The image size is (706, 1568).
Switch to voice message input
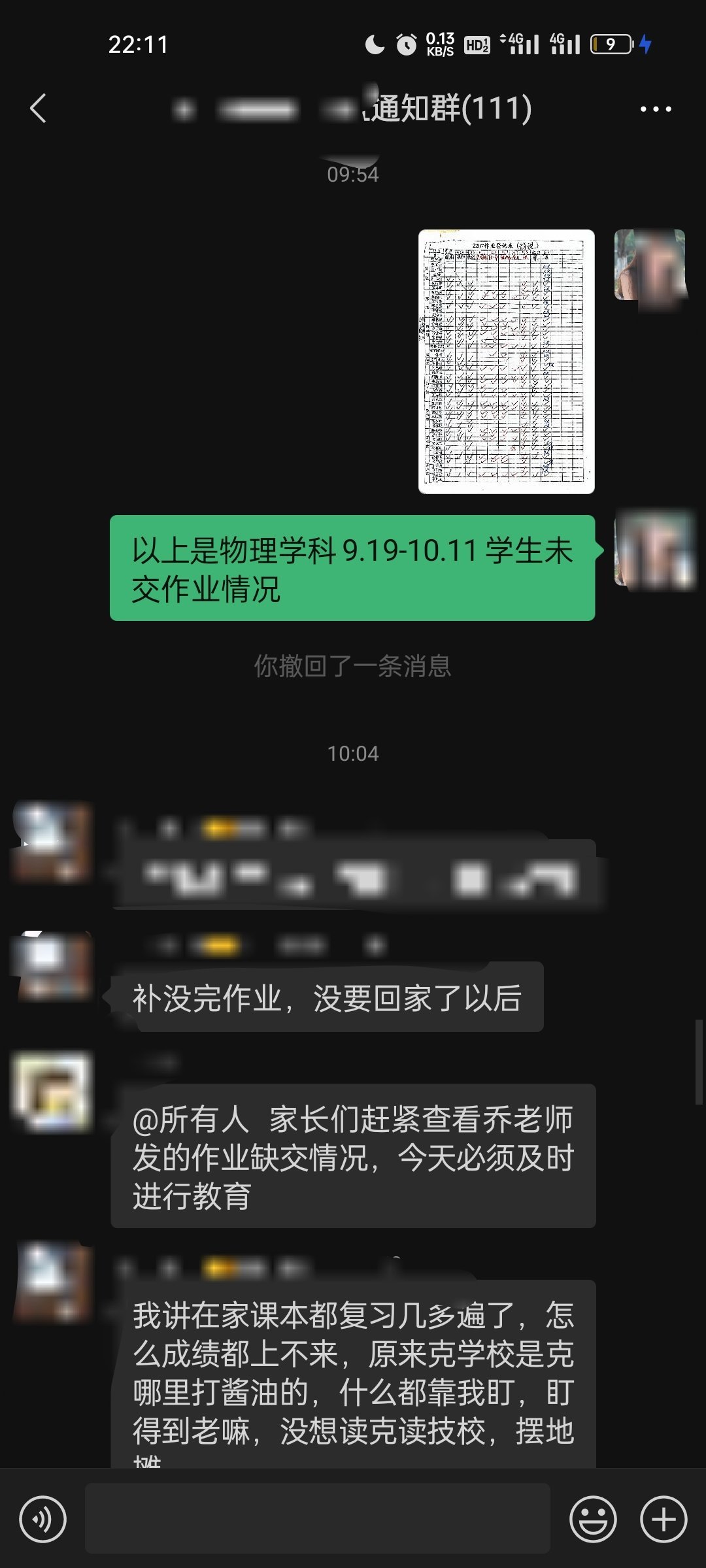click(x=43, y=1519)
